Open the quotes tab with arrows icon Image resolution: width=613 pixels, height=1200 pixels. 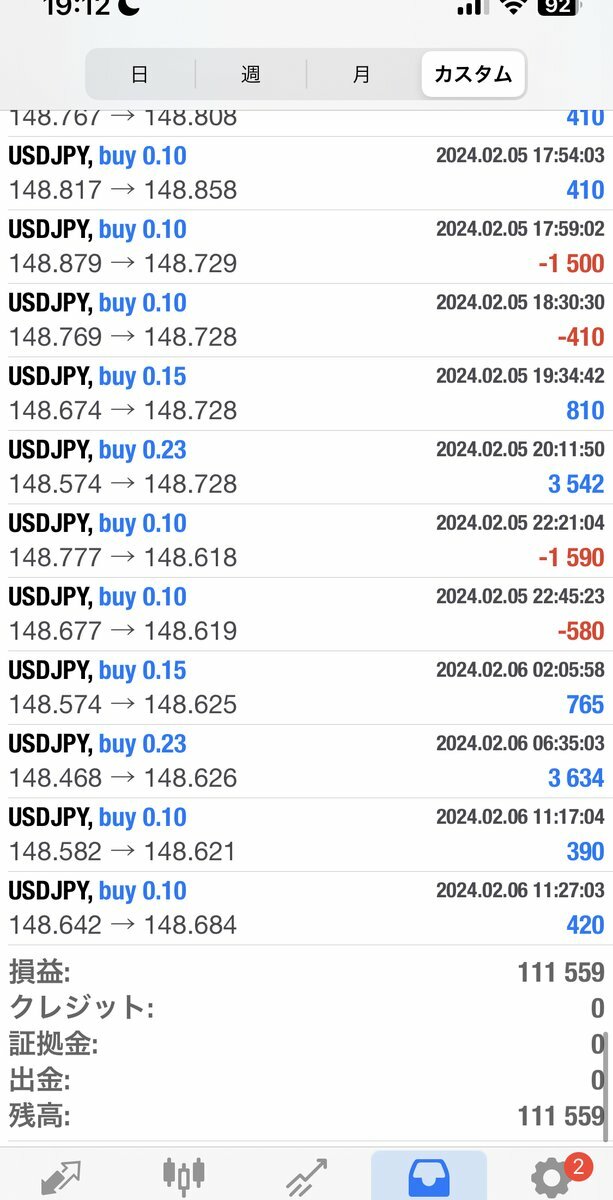(x=61, y=1175)
